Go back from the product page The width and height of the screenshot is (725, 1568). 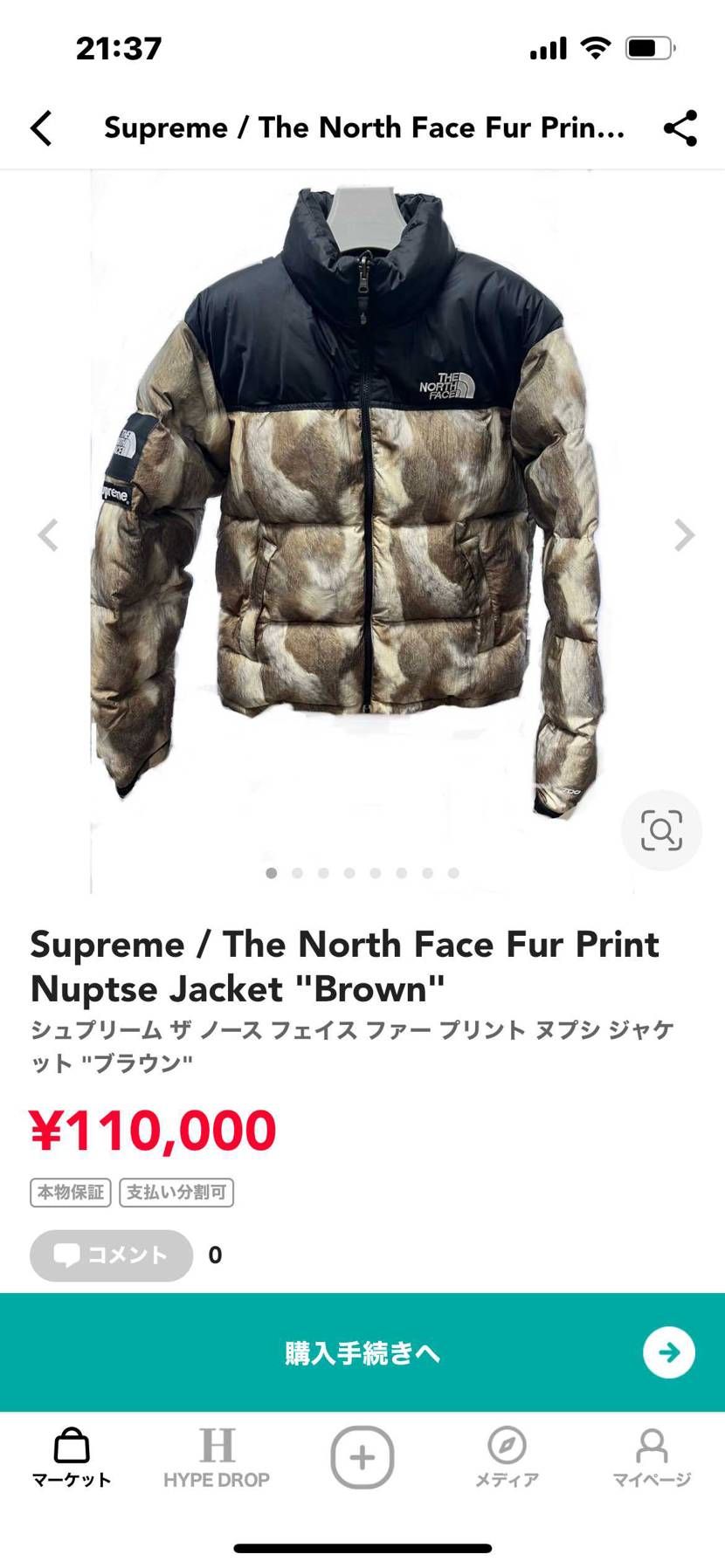pyautogui.click(x=41, y=128)
